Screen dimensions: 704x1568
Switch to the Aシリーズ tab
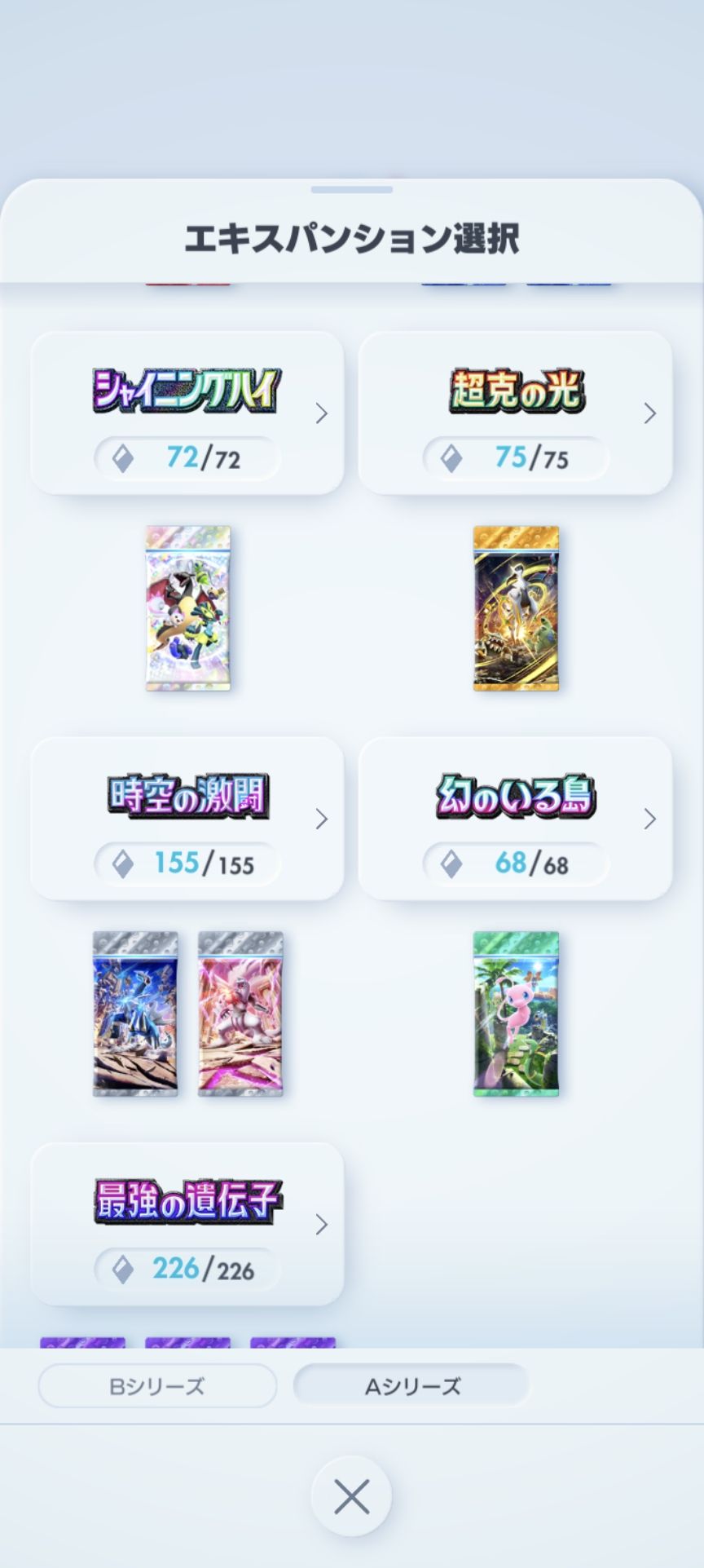coord(411,1386)
